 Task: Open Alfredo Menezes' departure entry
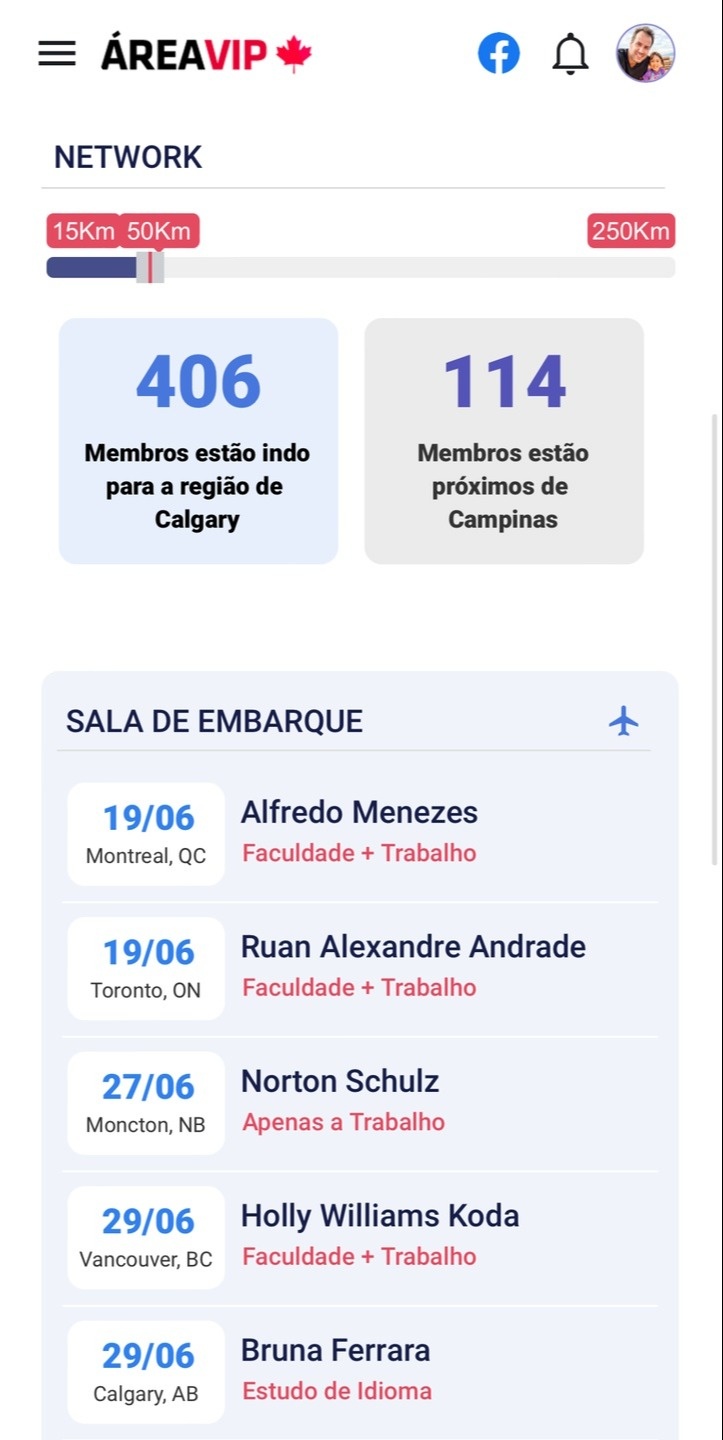tap(360, 832)
